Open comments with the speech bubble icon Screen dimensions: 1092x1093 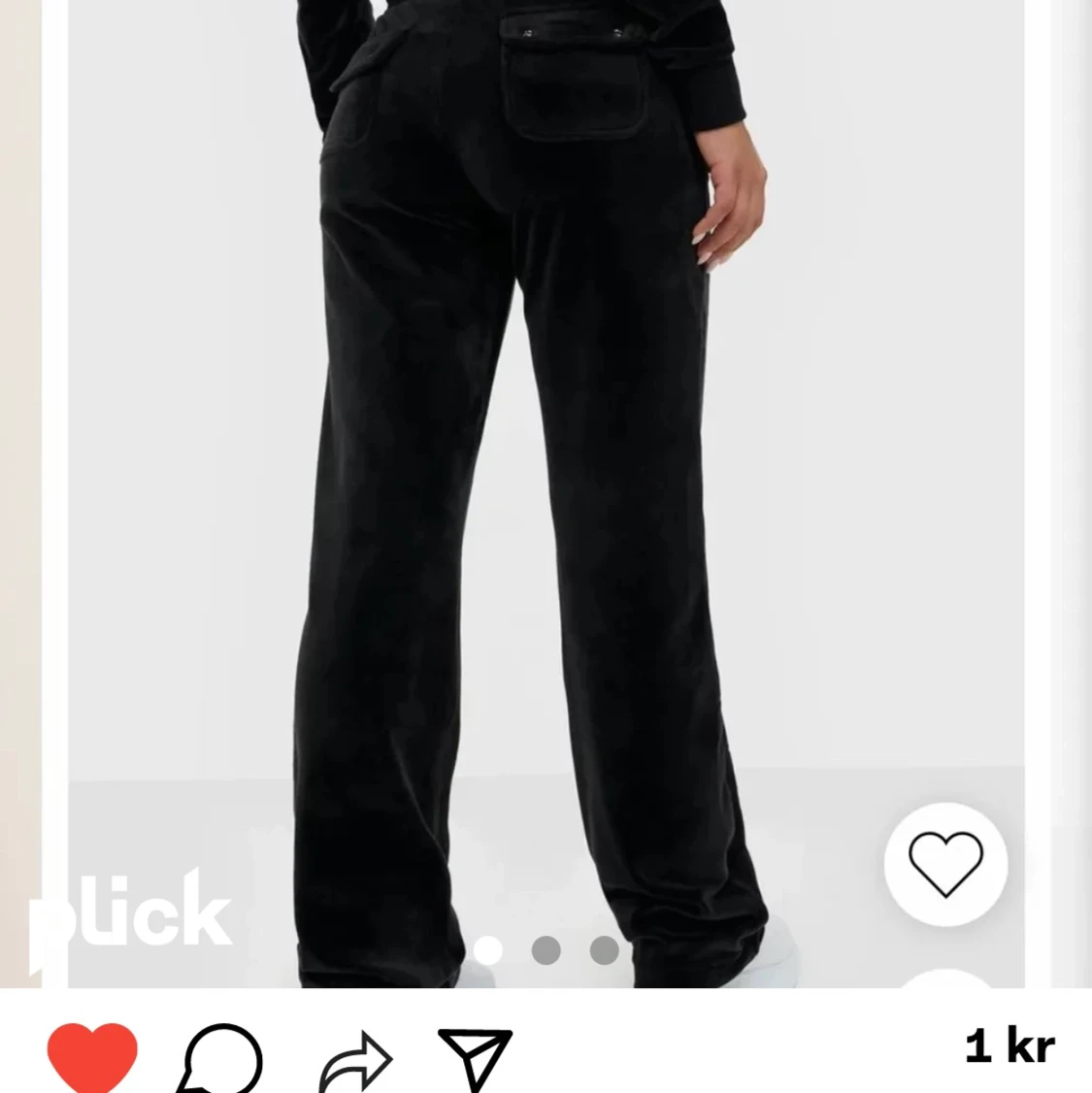[220, 1058]
